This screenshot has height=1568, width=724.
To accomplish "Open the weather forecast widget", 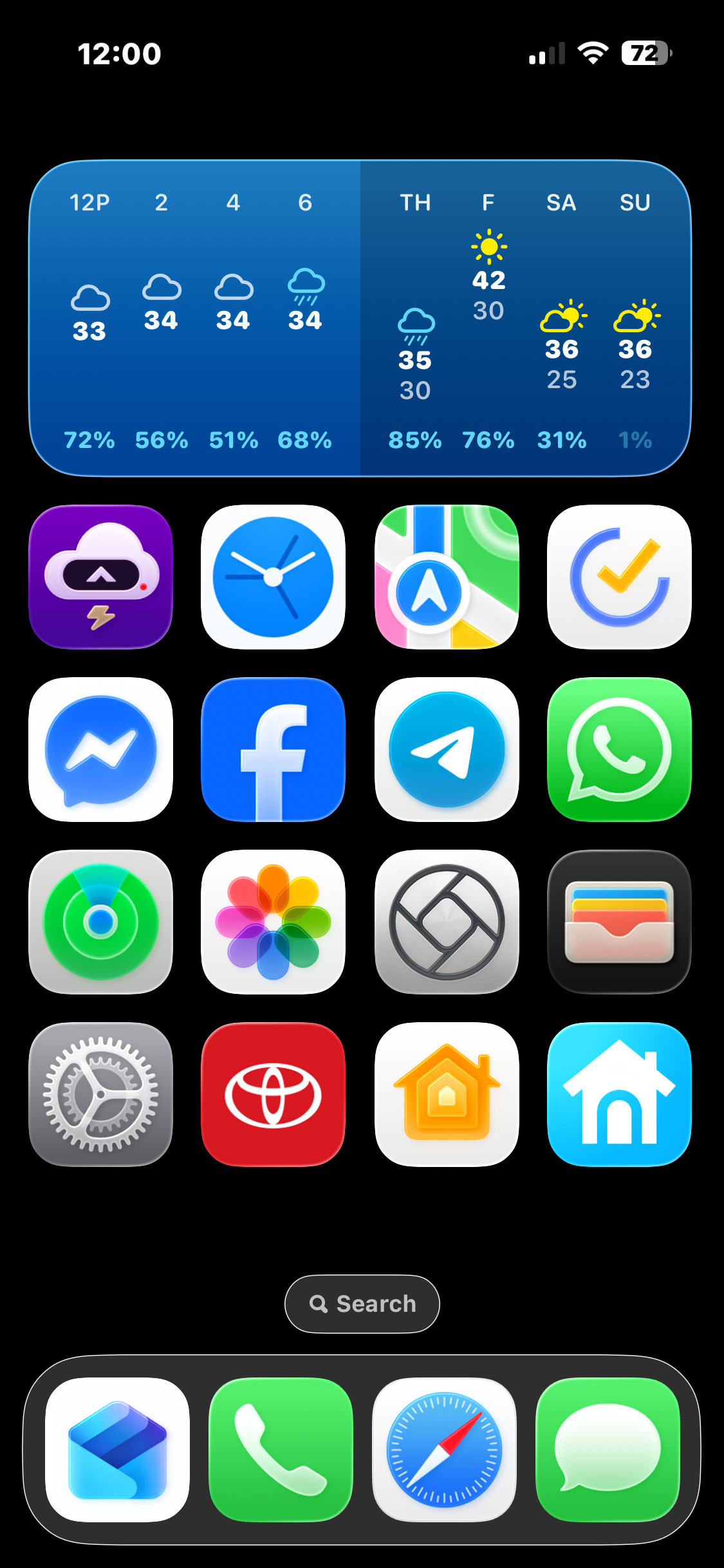I will (x=360, y=318).
